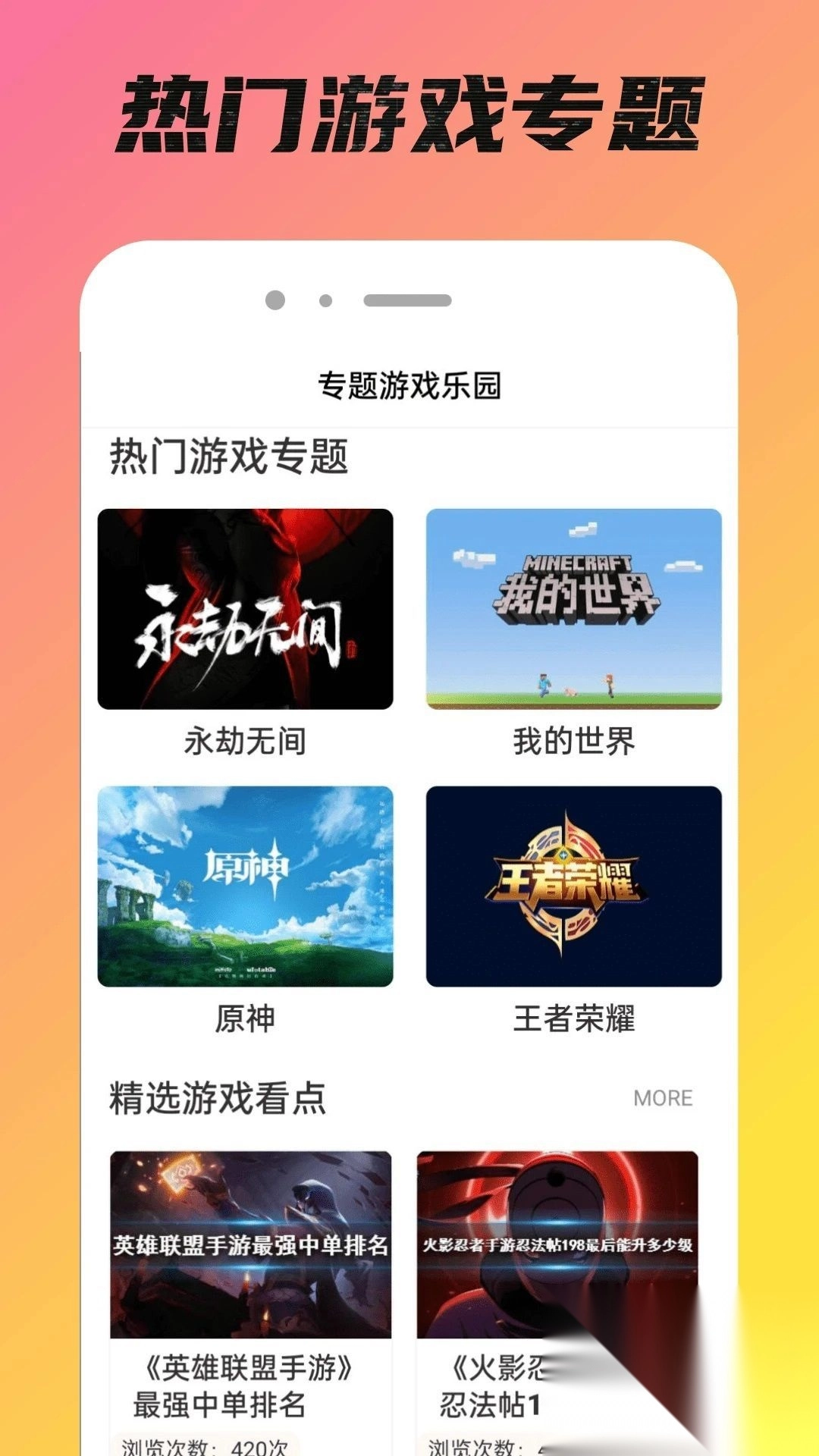
Task: Select the 王者荣耀 text label
Action: (574, 1020)
